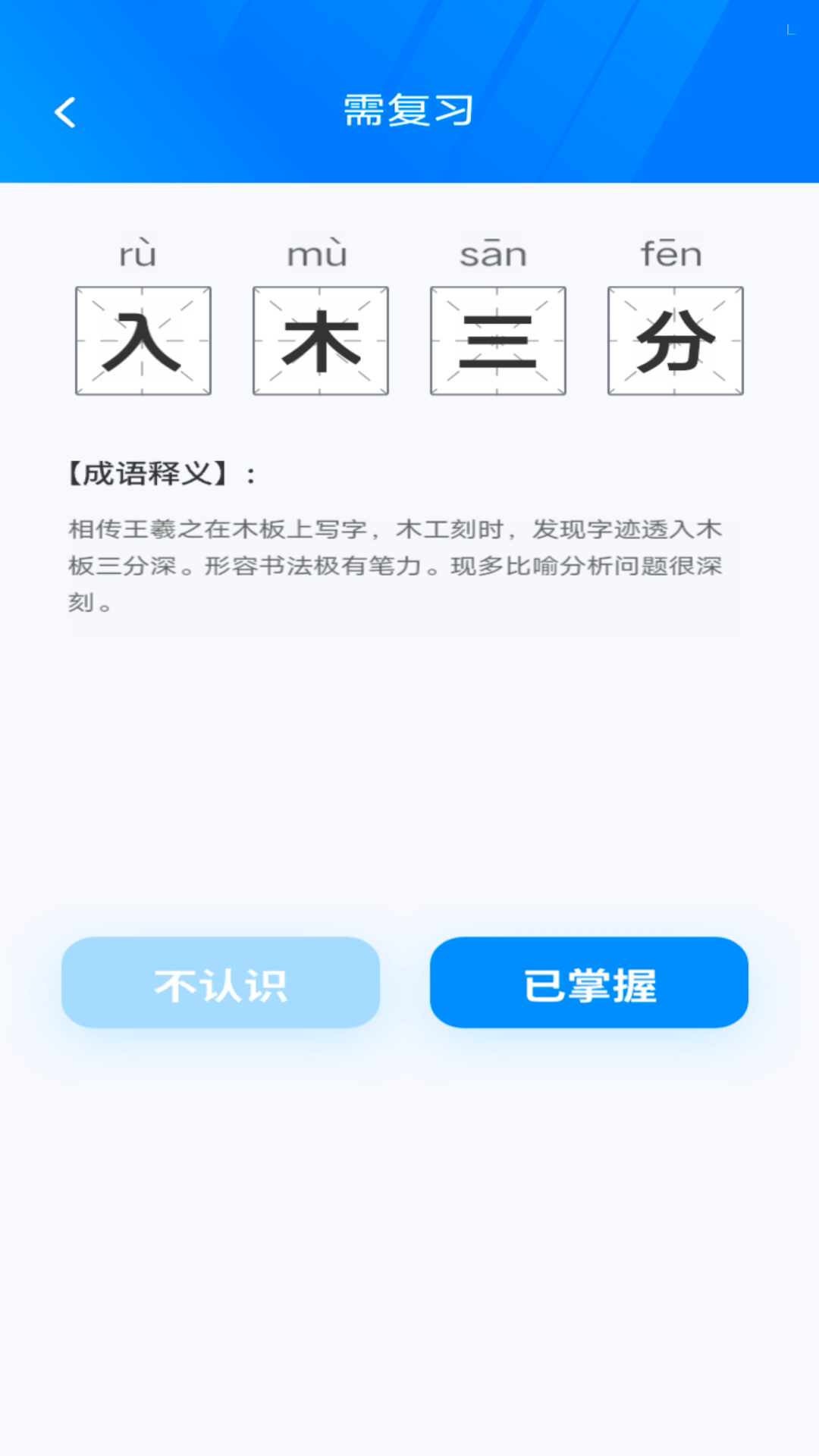Tap the character card for 木
This screenshot has width=819, height=1456.
(320, 340)
